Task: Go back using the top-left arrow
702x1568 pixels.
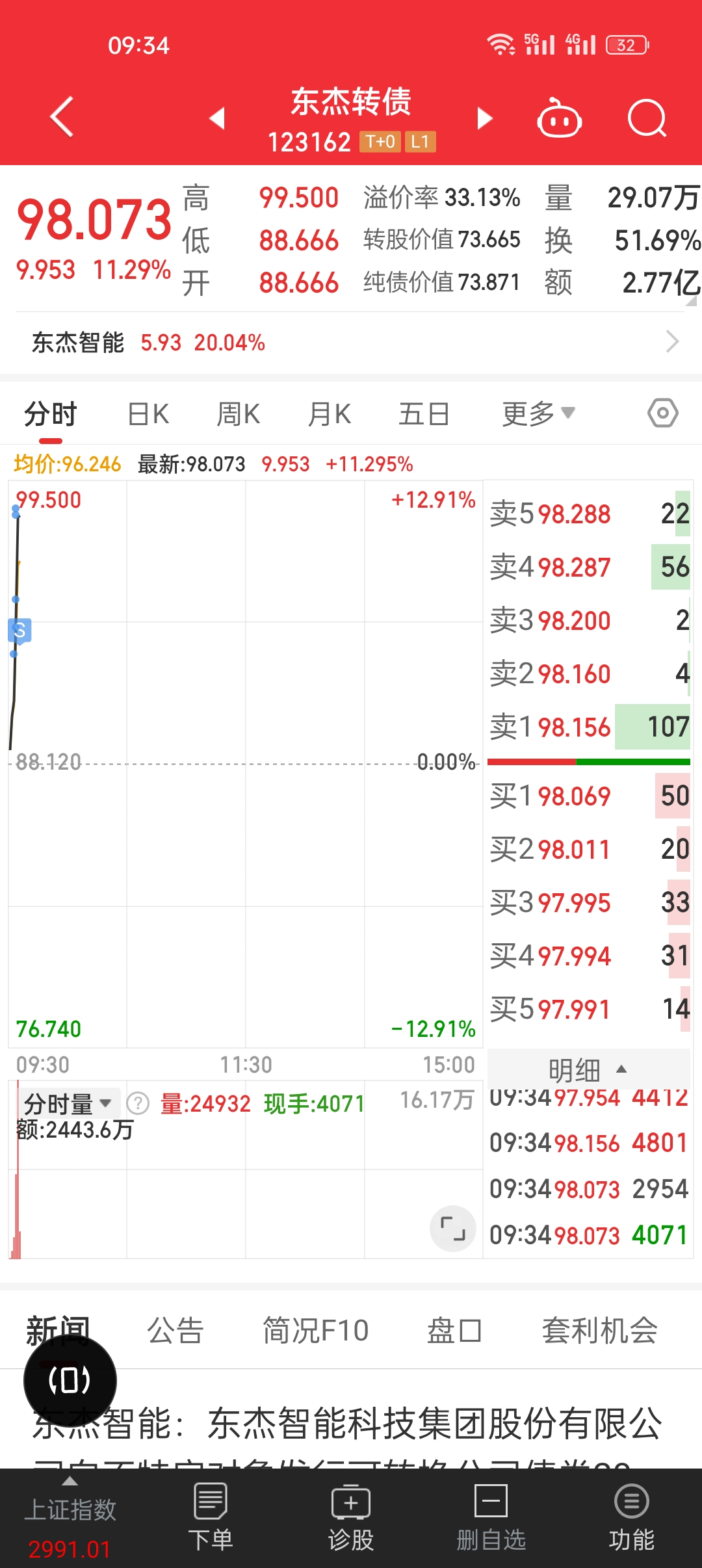Action: [62, 118]
